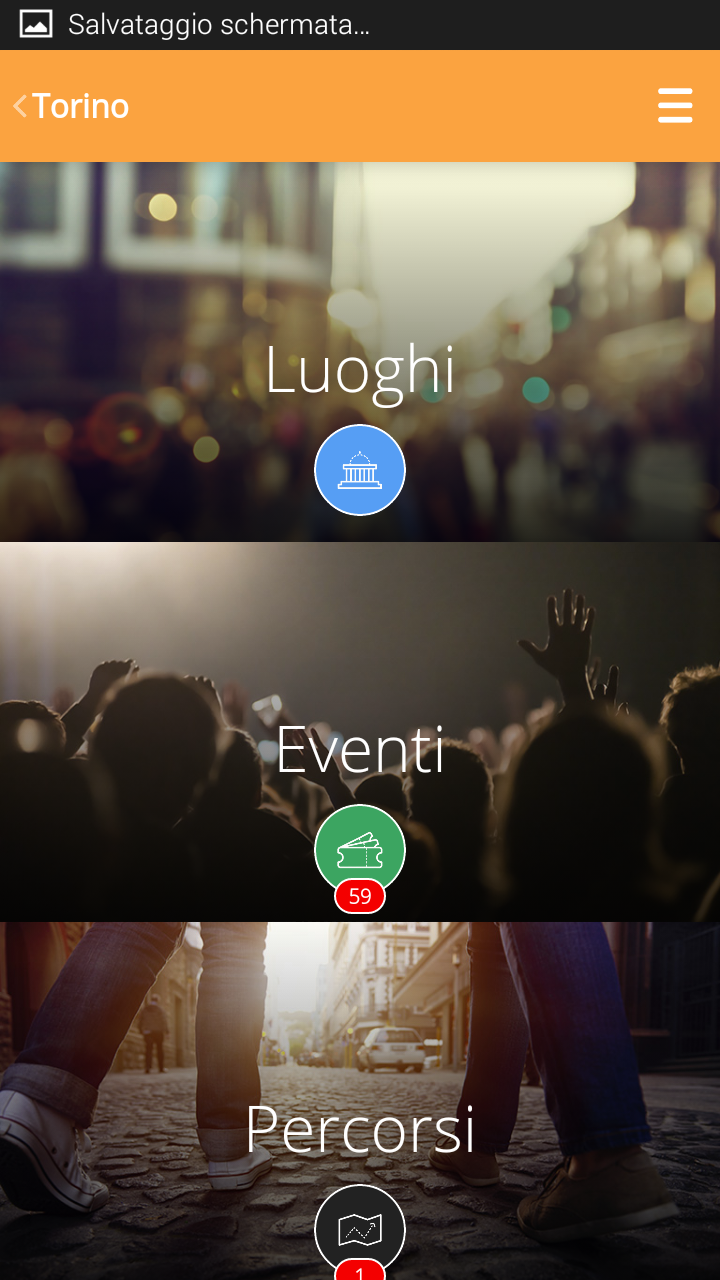Open the hamburger menu
The image size is (720, 1280).
[675, 106]
